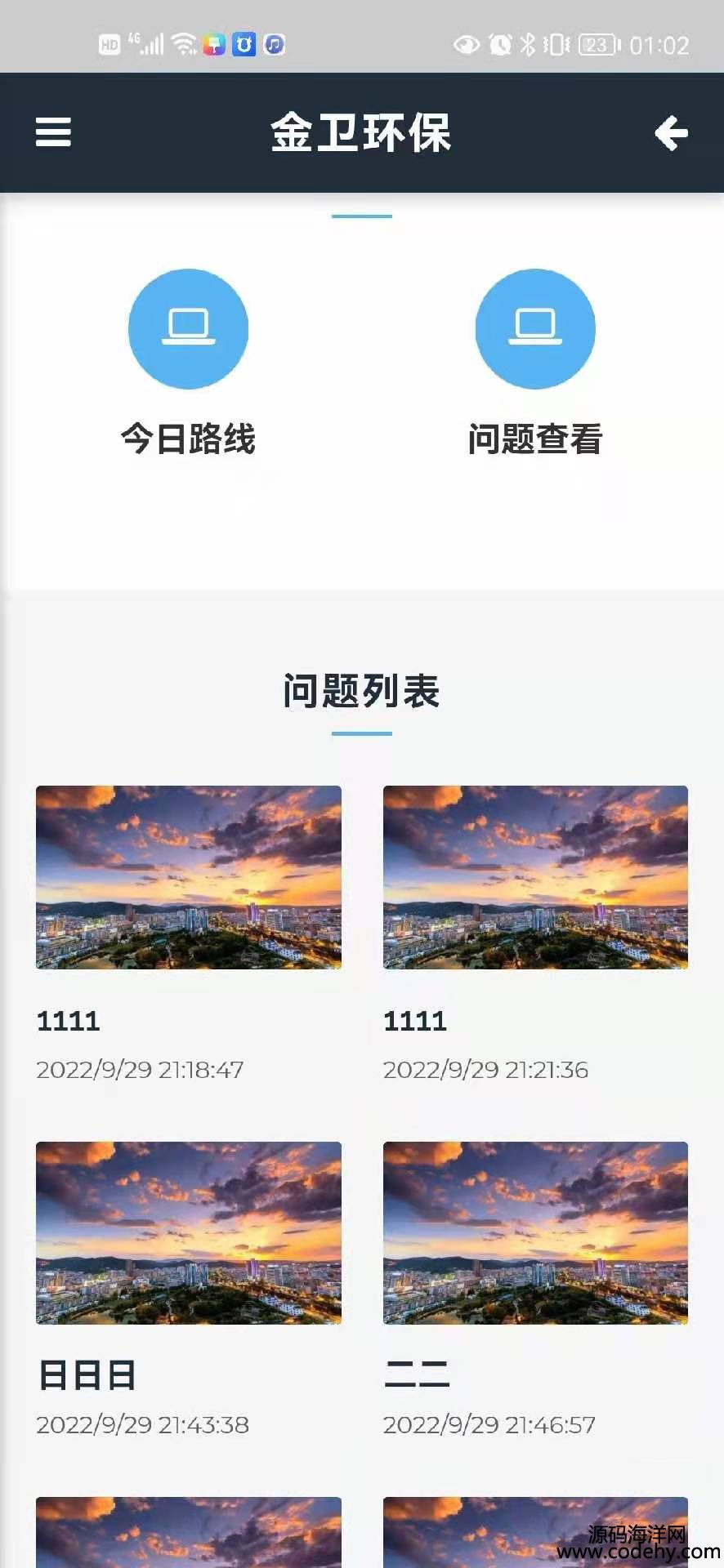Open issue 1111 posted at 21:21:36
Viewport: 724px width, 1568px height.
tap(535, 877)
